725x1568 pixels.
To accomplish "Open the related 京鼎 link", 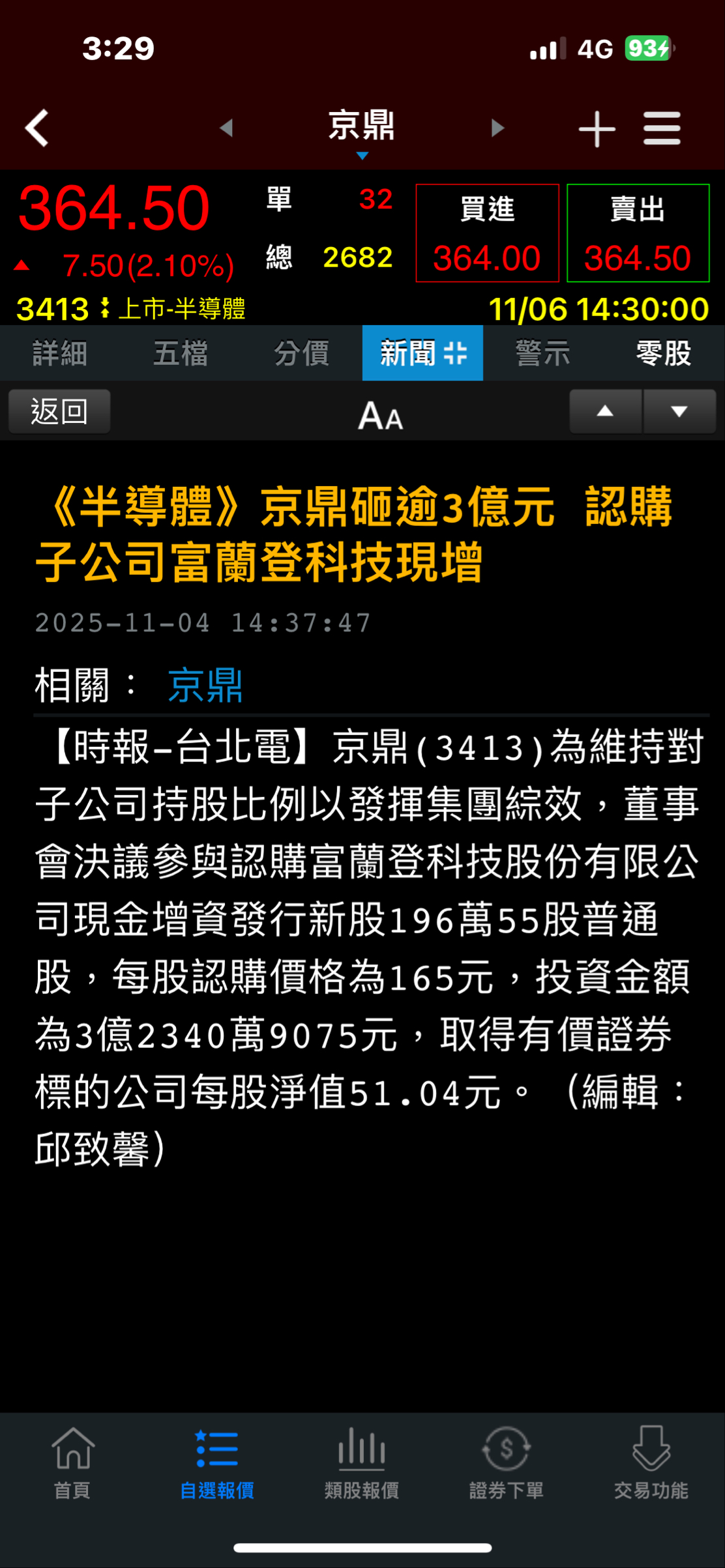I will click(205, 685).
